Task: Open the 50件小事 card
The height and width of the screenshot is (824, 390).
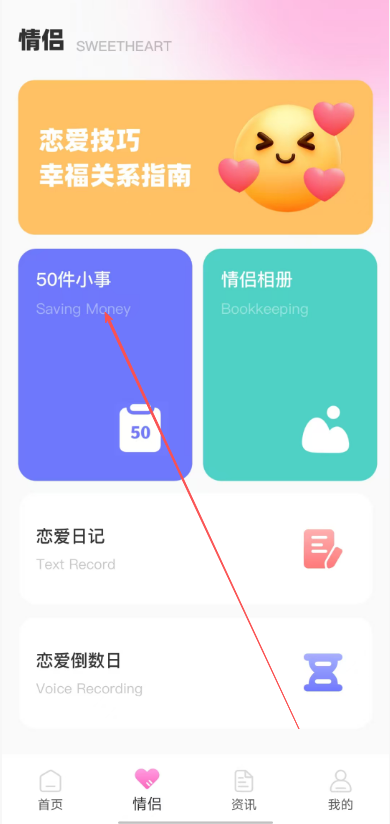Action: [105, 365]
